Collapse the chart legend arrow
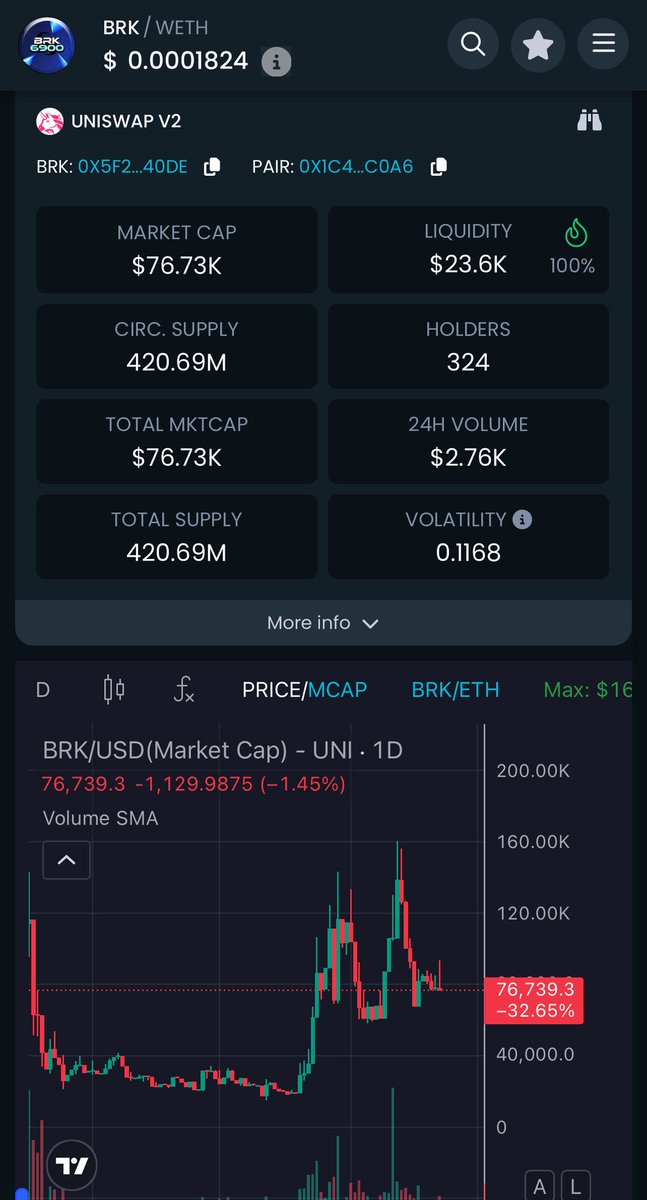Image resolution: width=647 pixels, height=1200 pixels. pyautogui.click(x=66, y=860)
